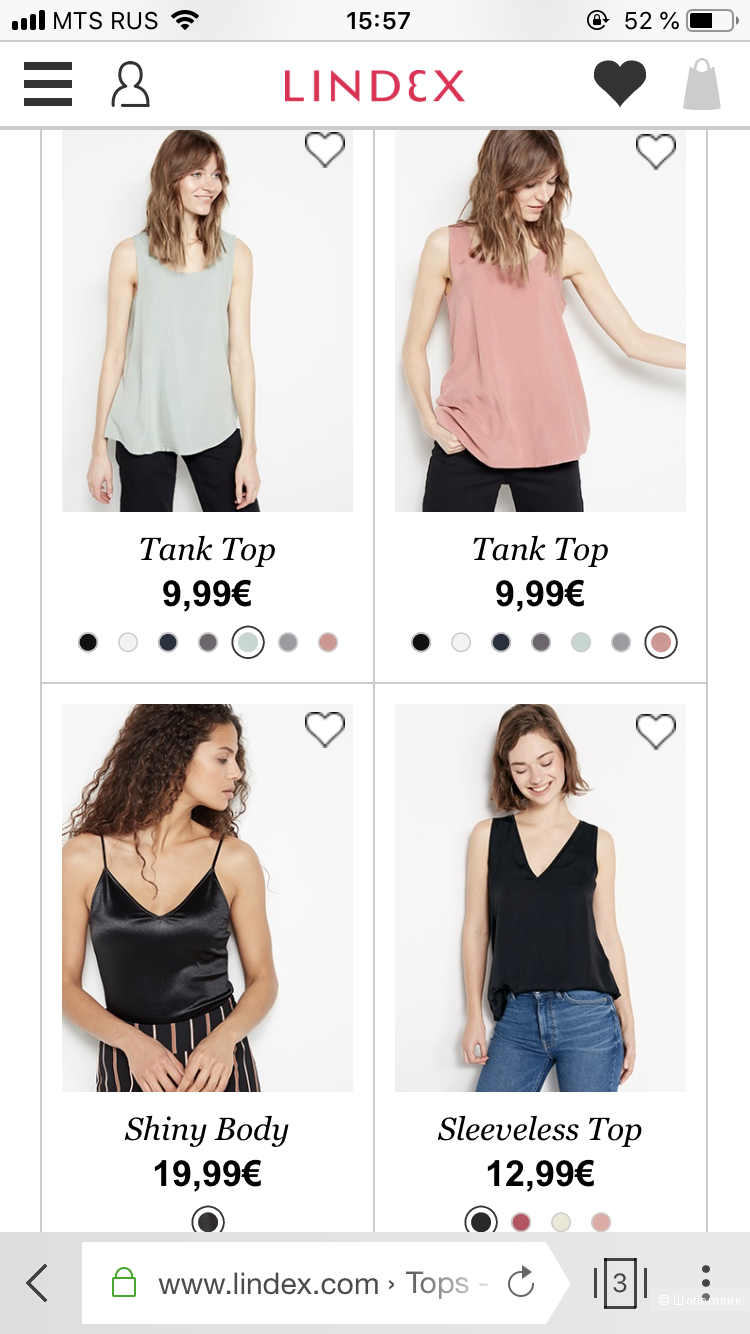Reload the lindex.com page

(521, 1282)
